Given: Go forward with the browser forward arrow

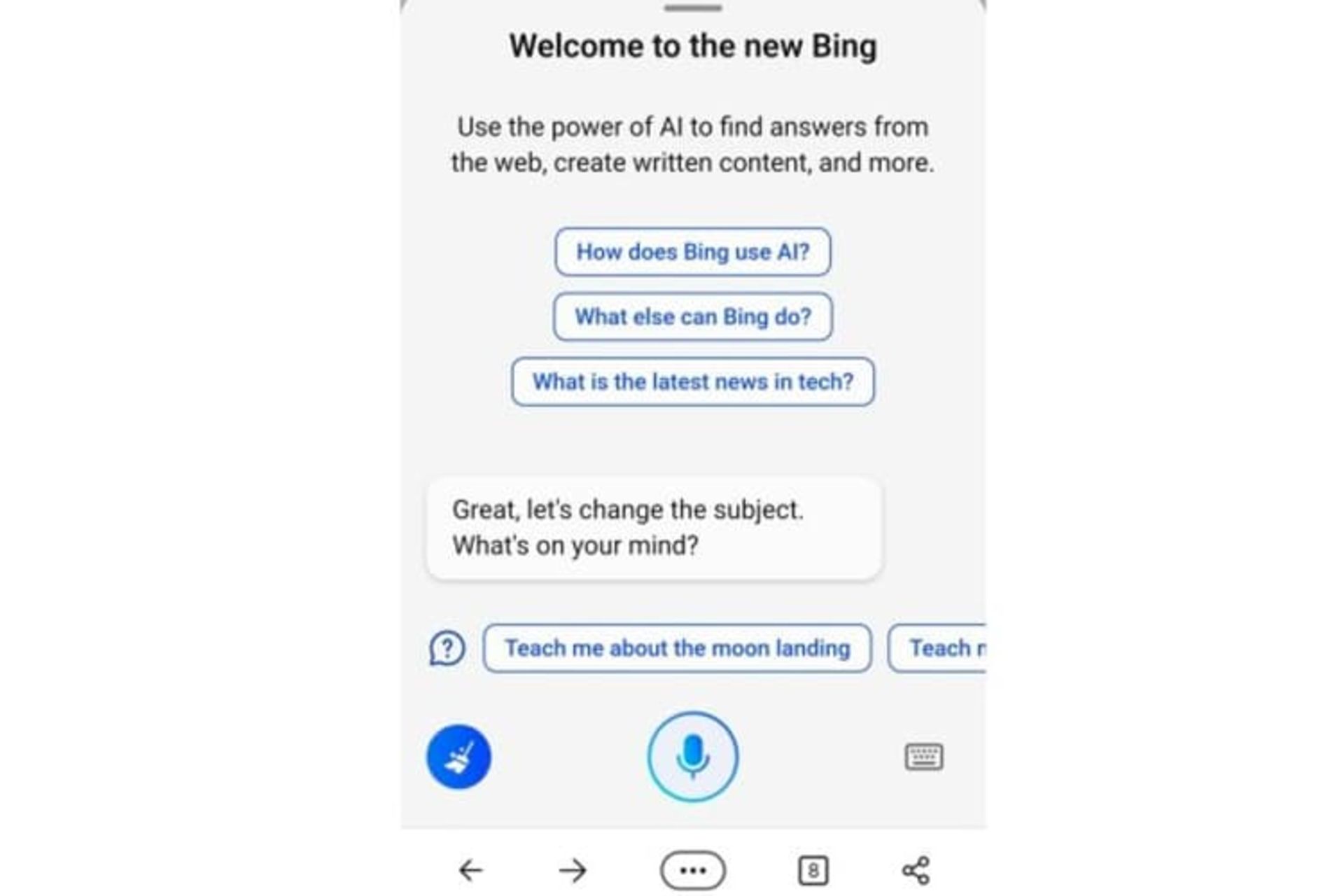Looking at the screenshot, I should coord(573,870).
